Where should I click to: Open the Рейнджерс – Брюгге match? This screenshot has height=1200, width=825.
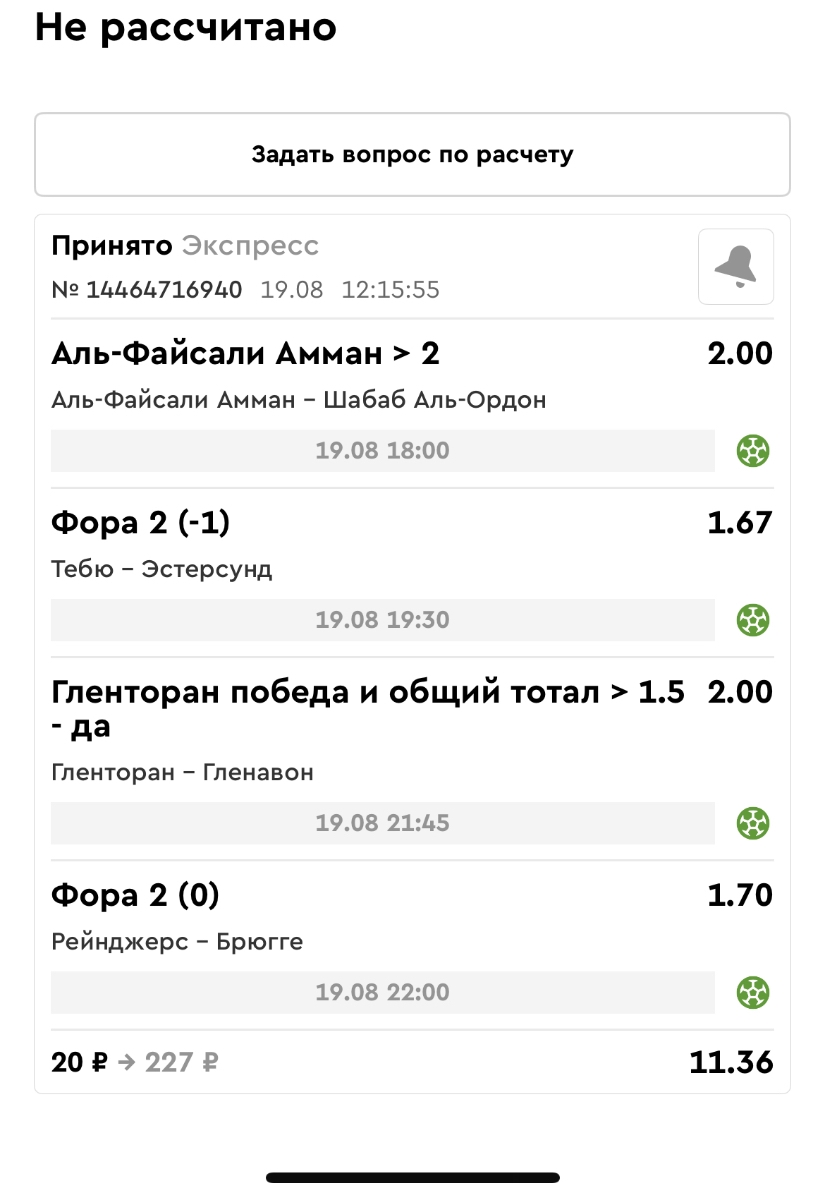point(177,942)
